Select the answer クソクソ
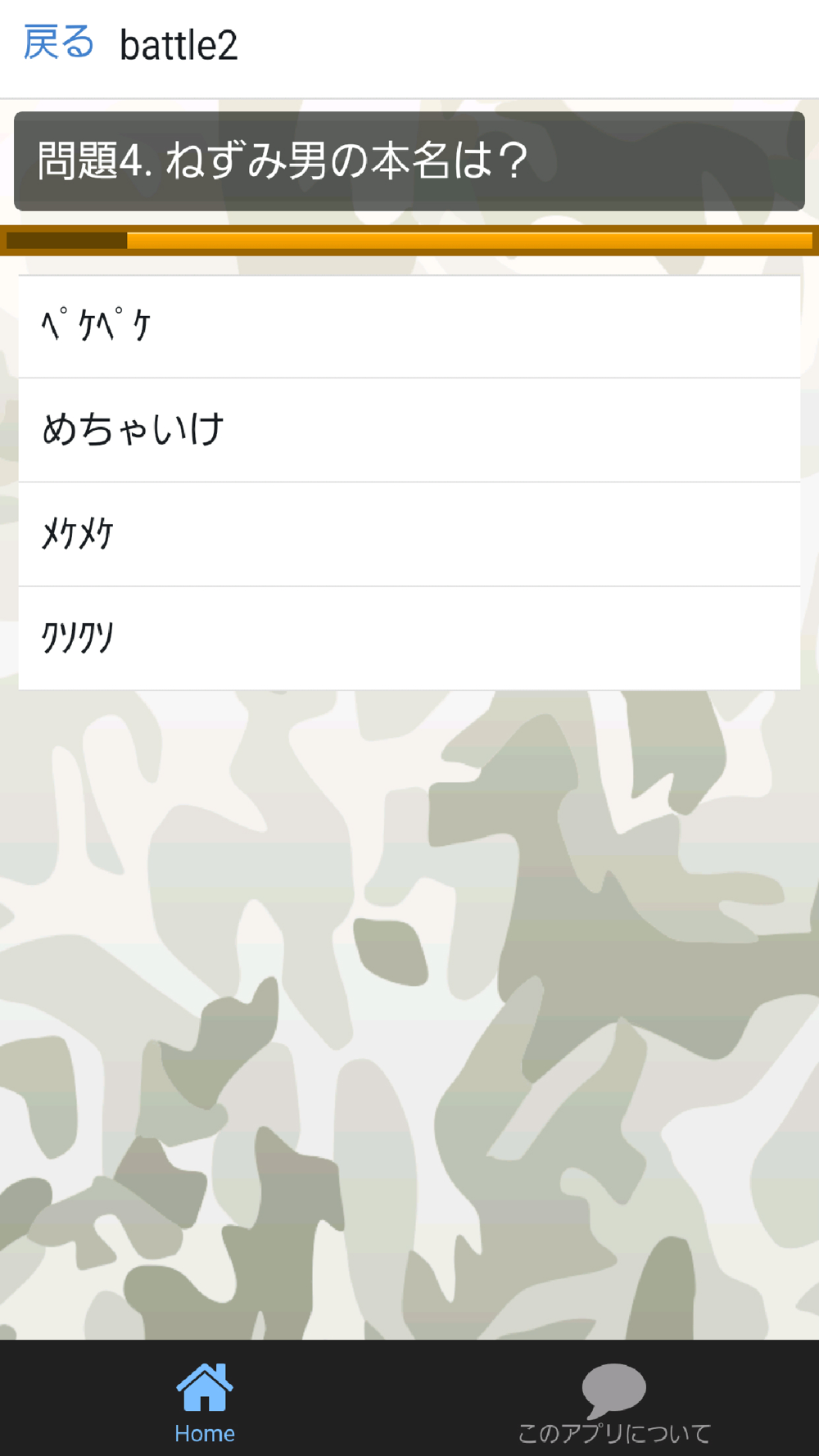819x1456 pixels. coord(409,638)
